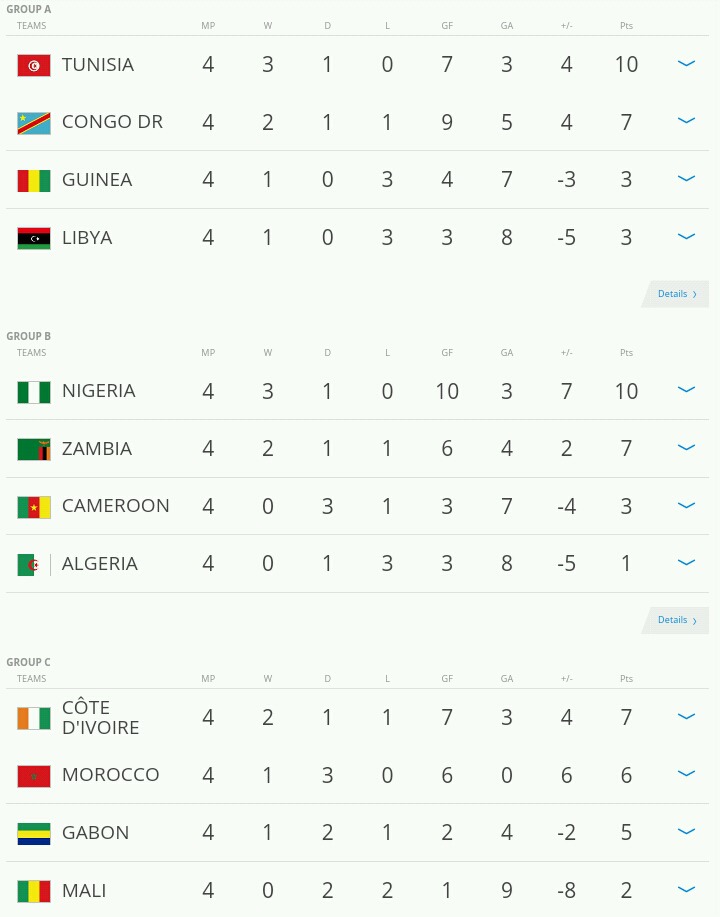Expand the Côte d'Ivoire row
The width and height of the screenshot is (720, 917).
click(686, 717)
